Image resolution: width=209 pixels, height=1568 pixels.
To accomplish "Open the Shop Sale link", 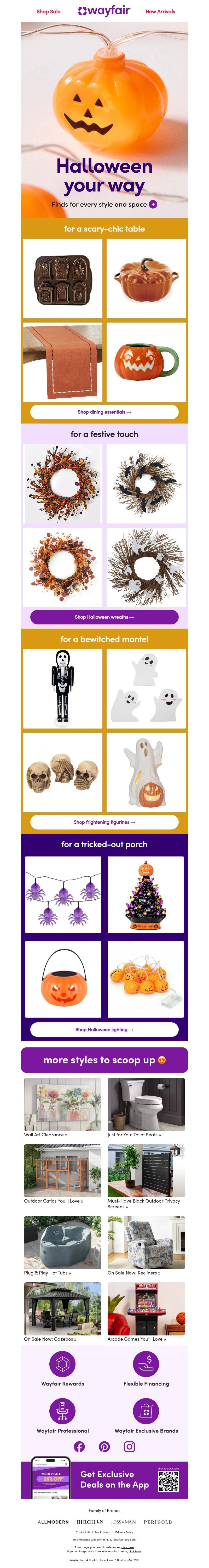I will click(x=48, y=11).
